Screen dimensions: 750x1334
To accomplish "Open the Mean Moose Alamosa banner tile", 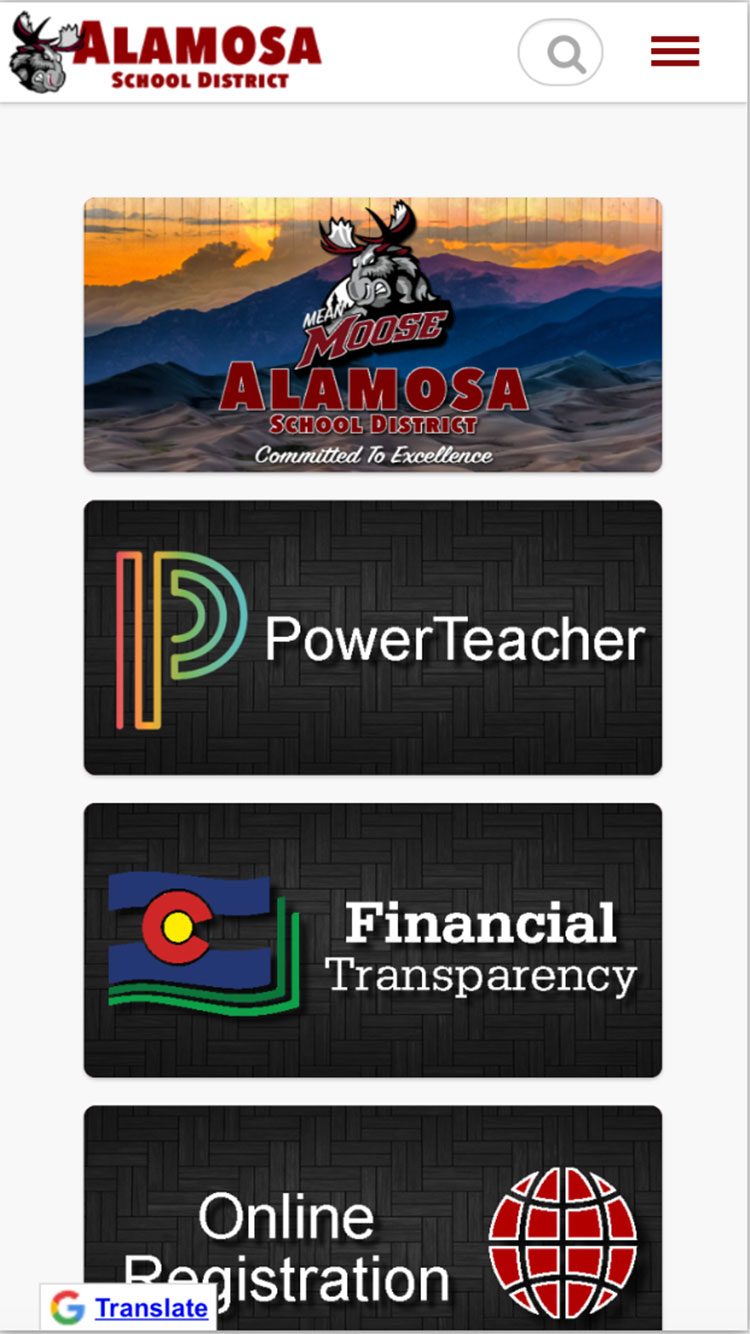I will click(373, 335).
